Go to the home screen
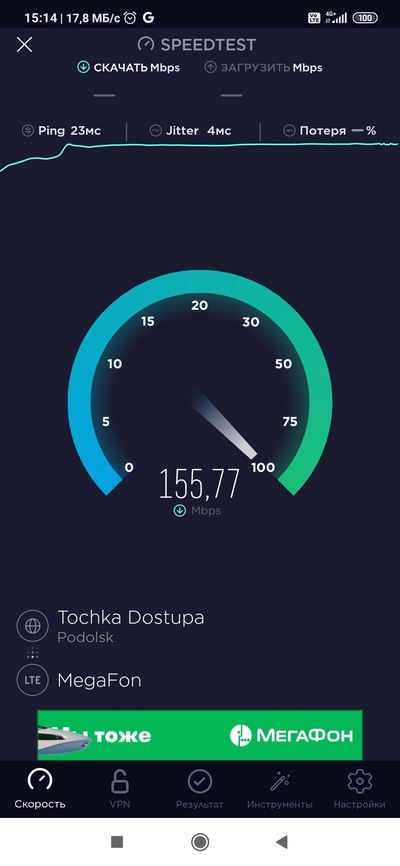This screenshot has height=866, width=400. pos(199,842)
